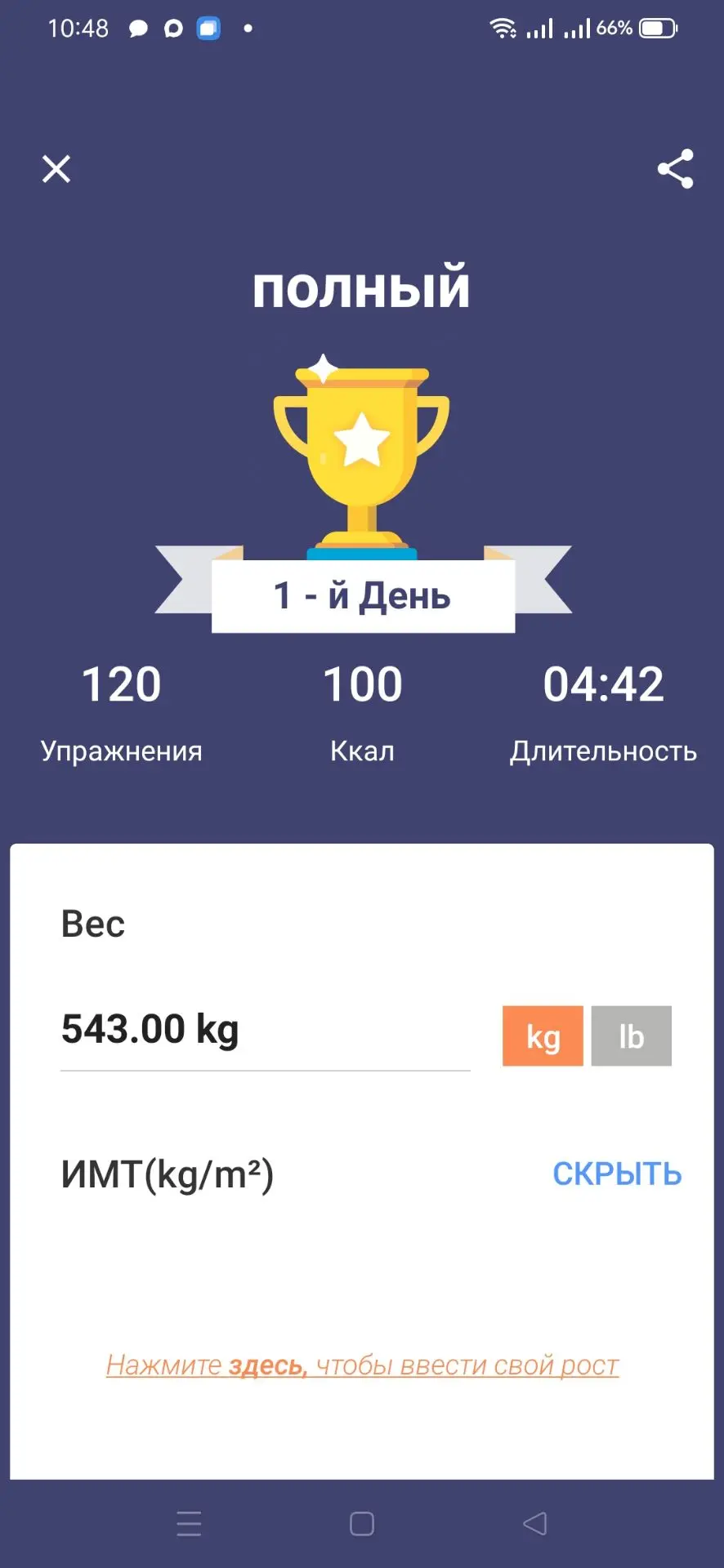Open the system home button
This screenshot has width=724, height=1568.
click(362, 1524)
